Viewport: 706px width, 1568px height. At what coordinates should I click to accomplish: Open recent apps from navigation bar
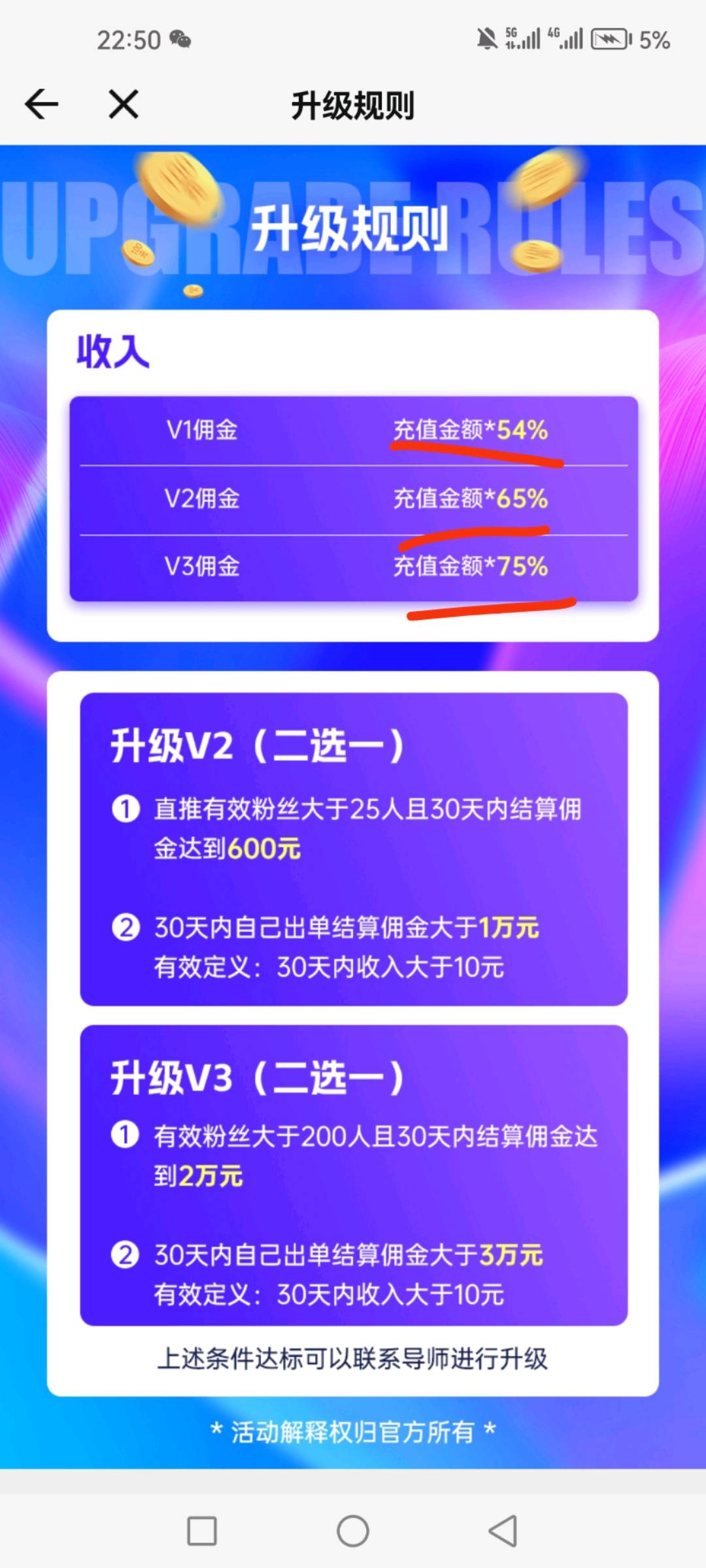pos(202,1531)
